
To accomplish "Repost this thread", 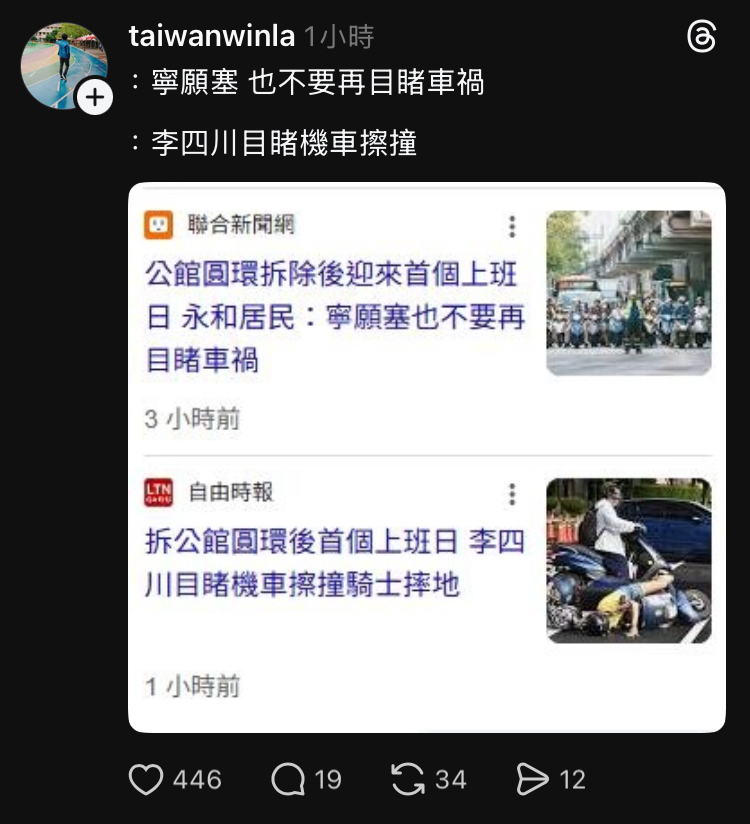I will pos(408,780).
